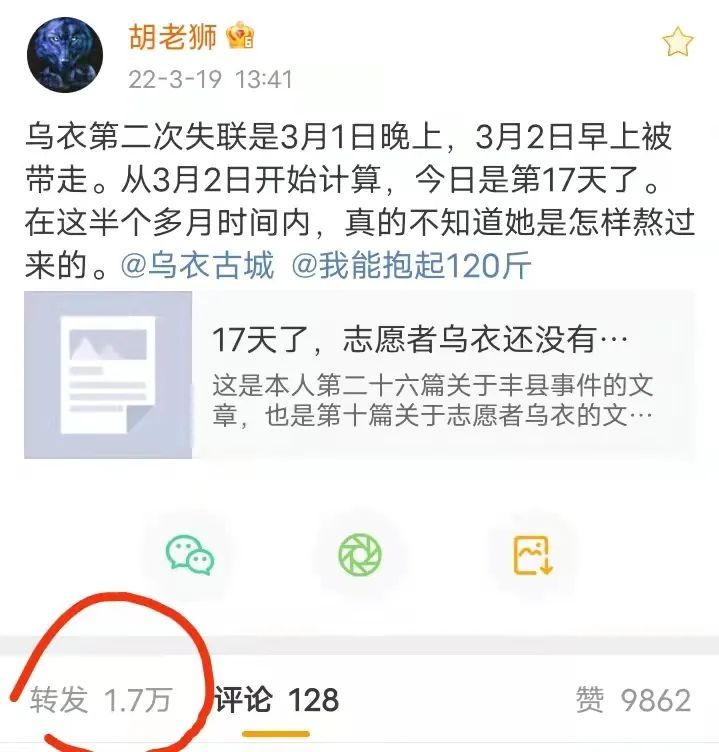719x752 pixels.
Task: Save the post as an image
Action: tap(533, 553)
